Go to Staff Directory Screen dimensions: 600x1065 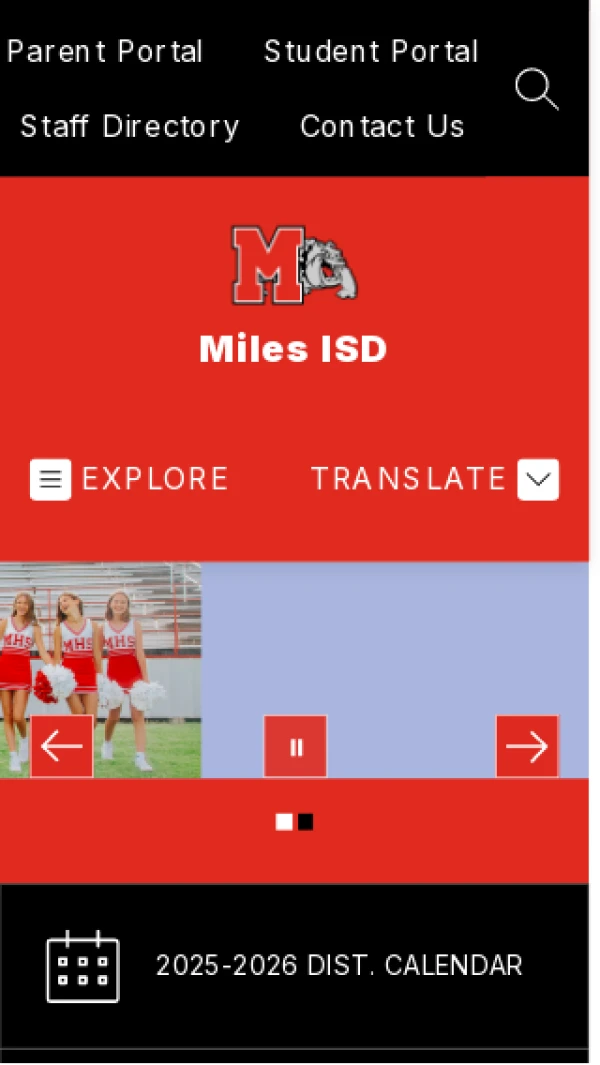click(130, 127)
